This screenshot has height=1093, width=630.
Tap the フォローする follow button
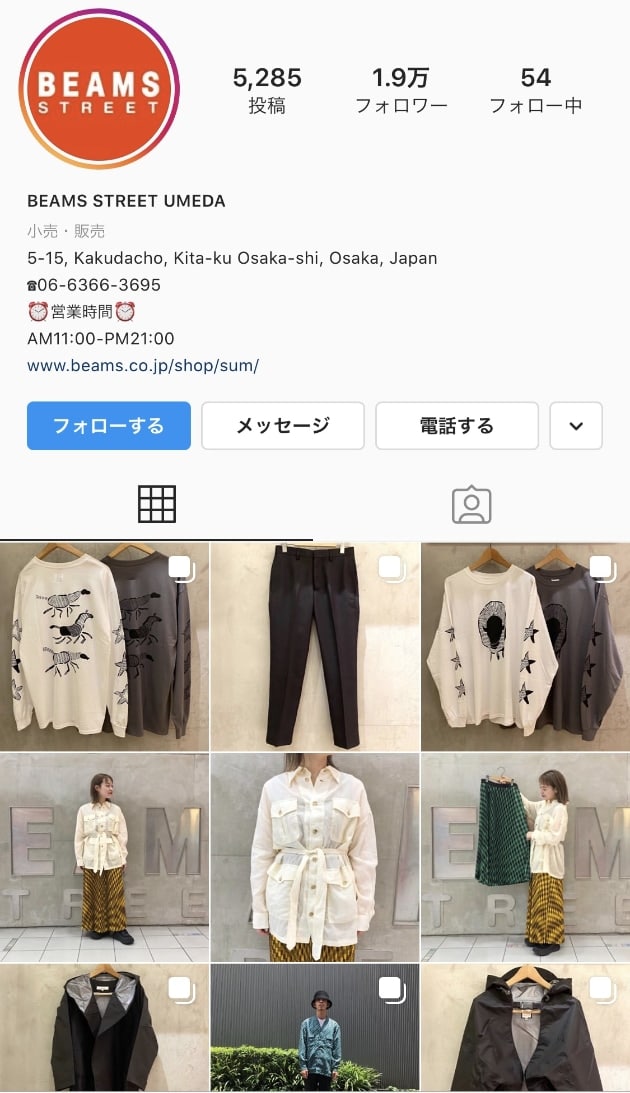pyautogui.click(x=108, y=426)
